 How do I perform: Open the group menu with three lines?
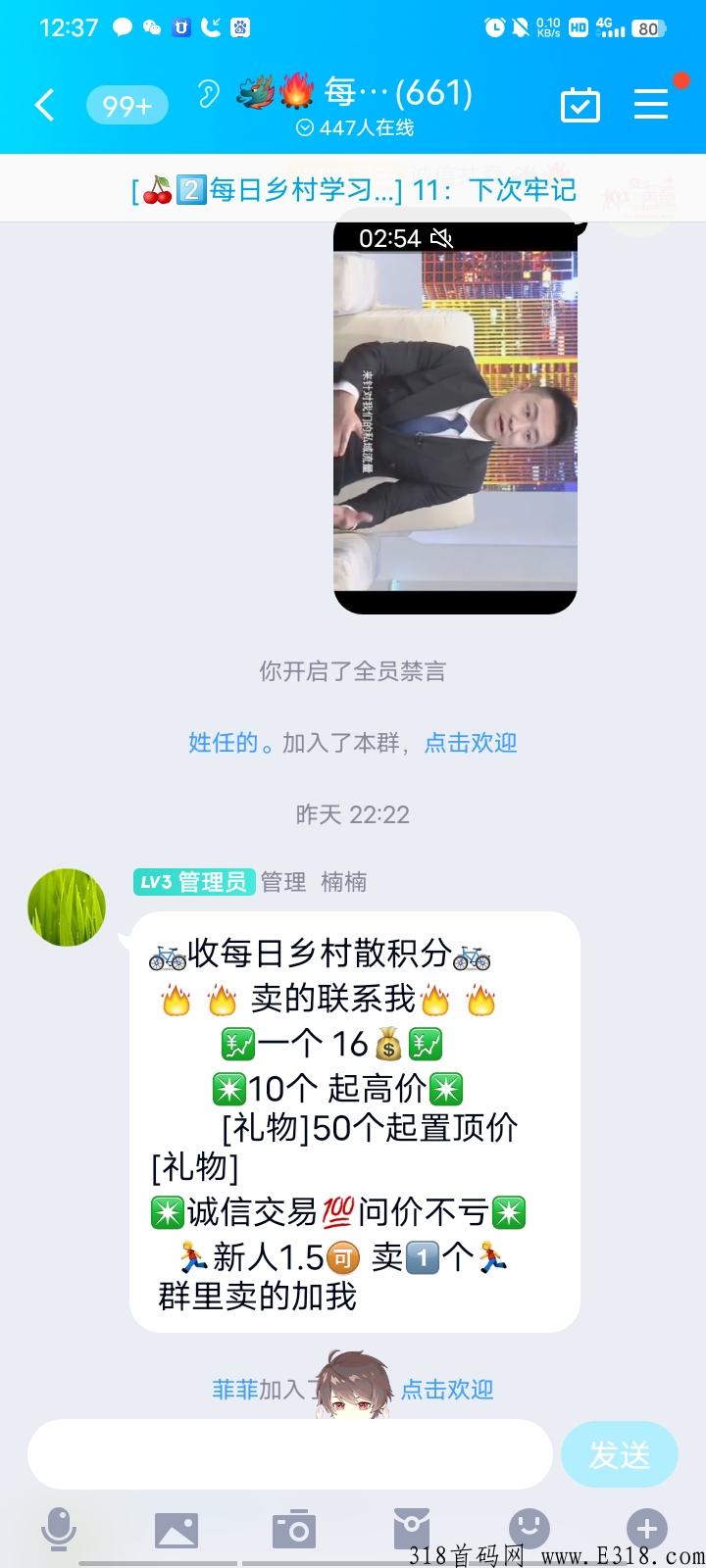click(651, 104)
